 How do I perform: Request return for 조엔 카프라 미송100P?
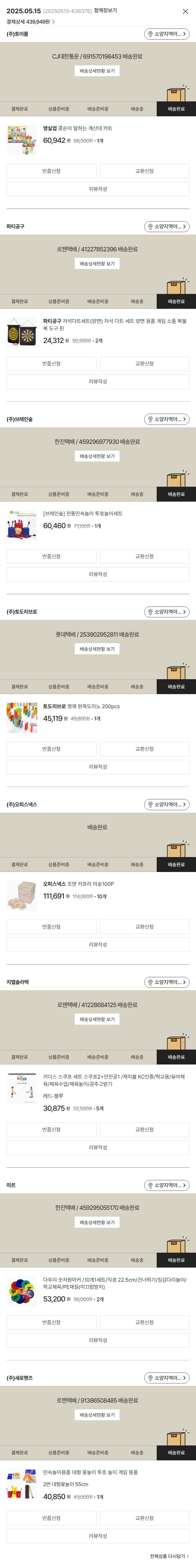coord(51,926)
